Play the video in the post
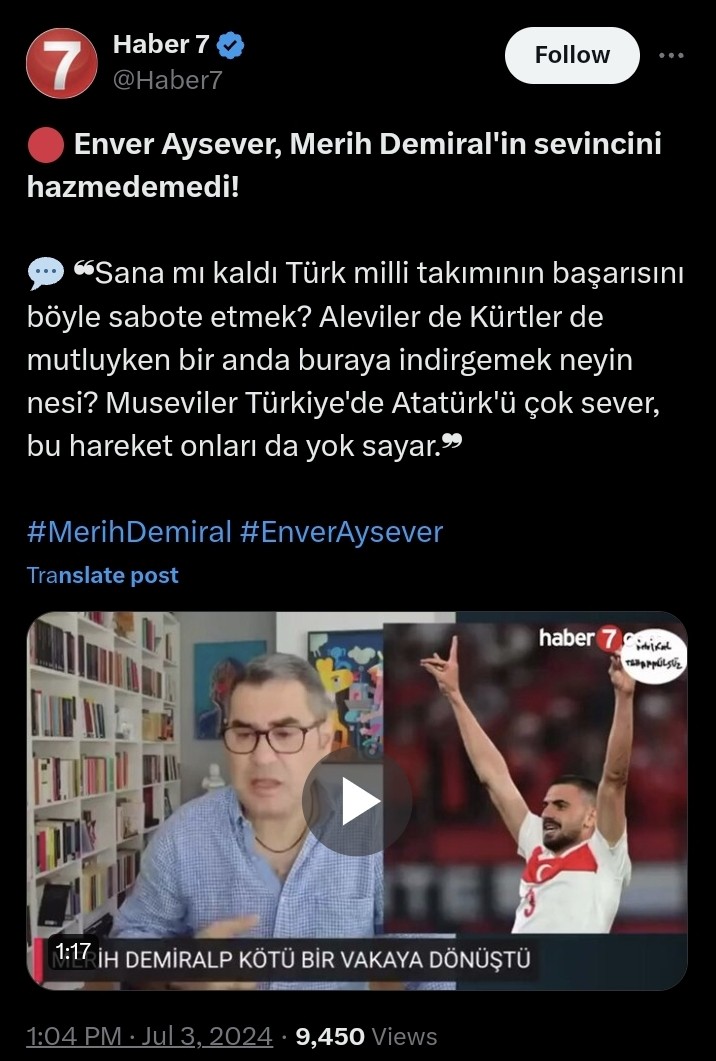716x1061 pixels. (x=357, y=801)
